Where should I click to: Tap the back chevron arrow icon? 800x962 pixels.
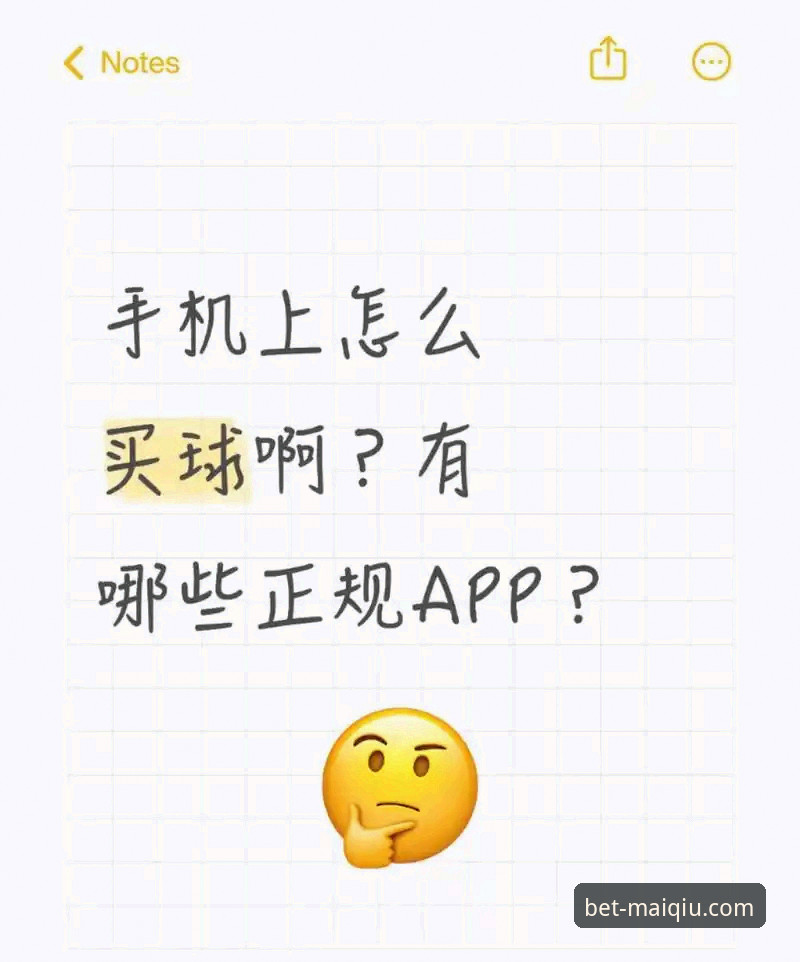pos(71,62)
